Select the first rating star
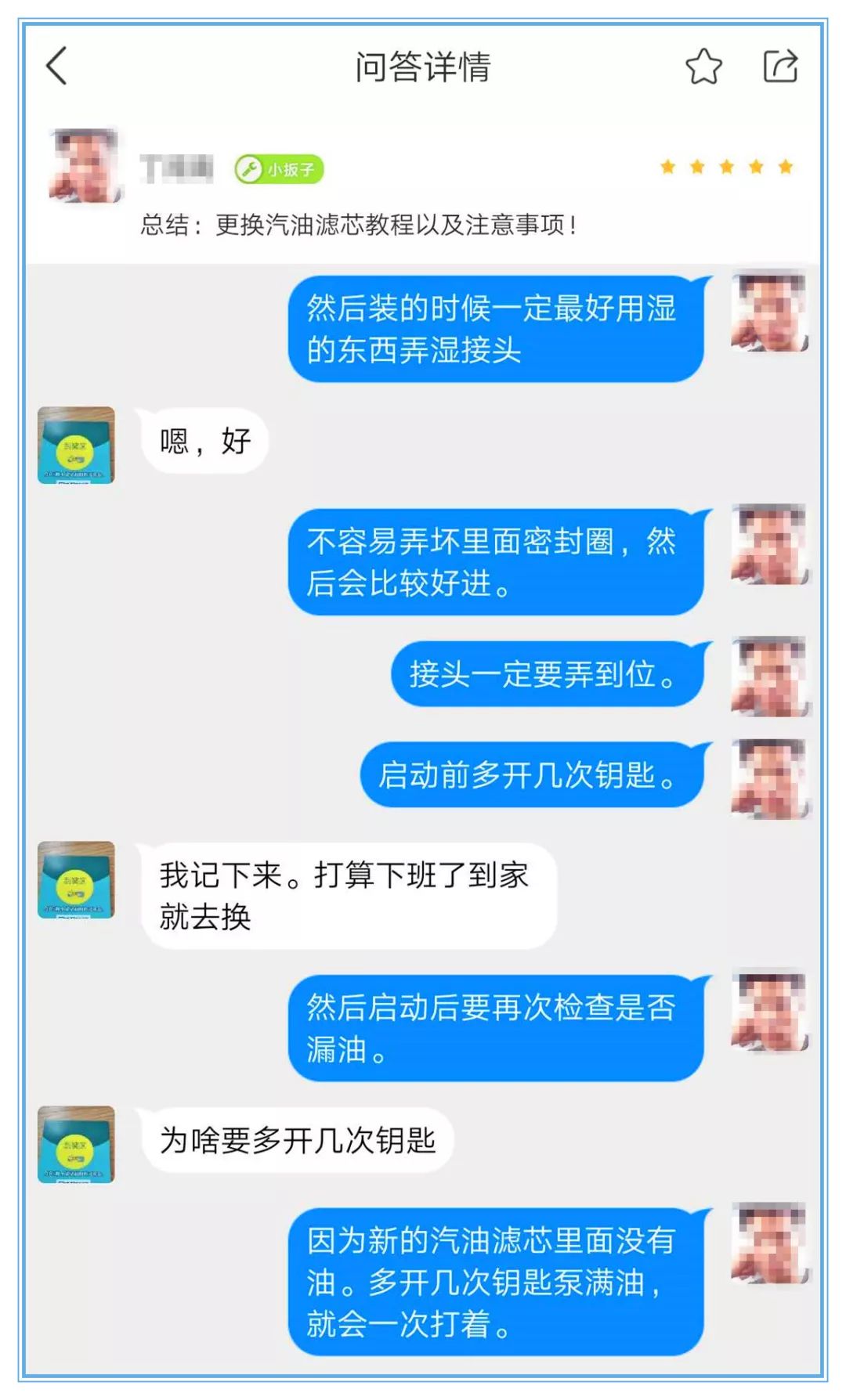846x1400 pixels. pos(670,166)
